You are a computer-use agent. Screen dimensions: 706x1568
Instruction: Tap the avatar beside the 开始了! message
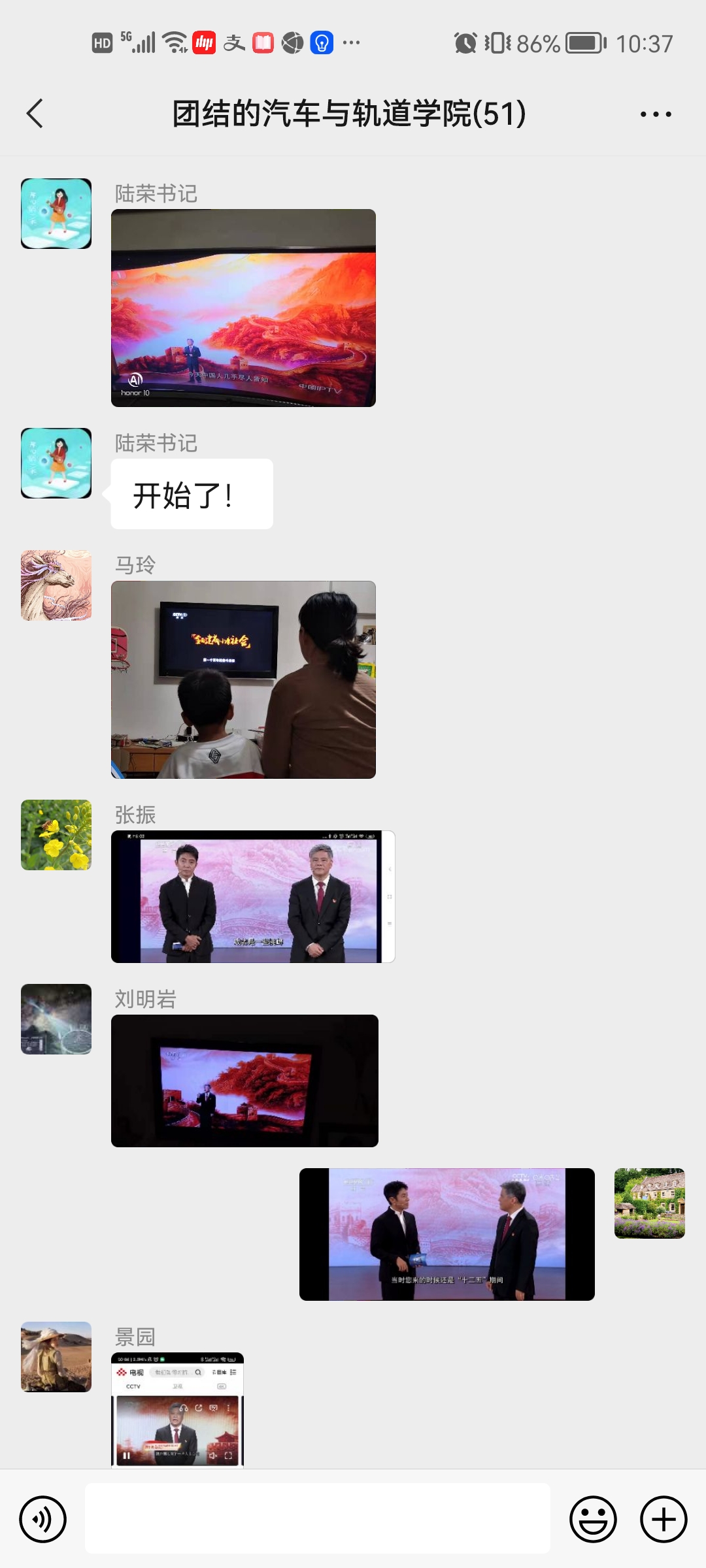pyautogui.click(x=56, y=463)
